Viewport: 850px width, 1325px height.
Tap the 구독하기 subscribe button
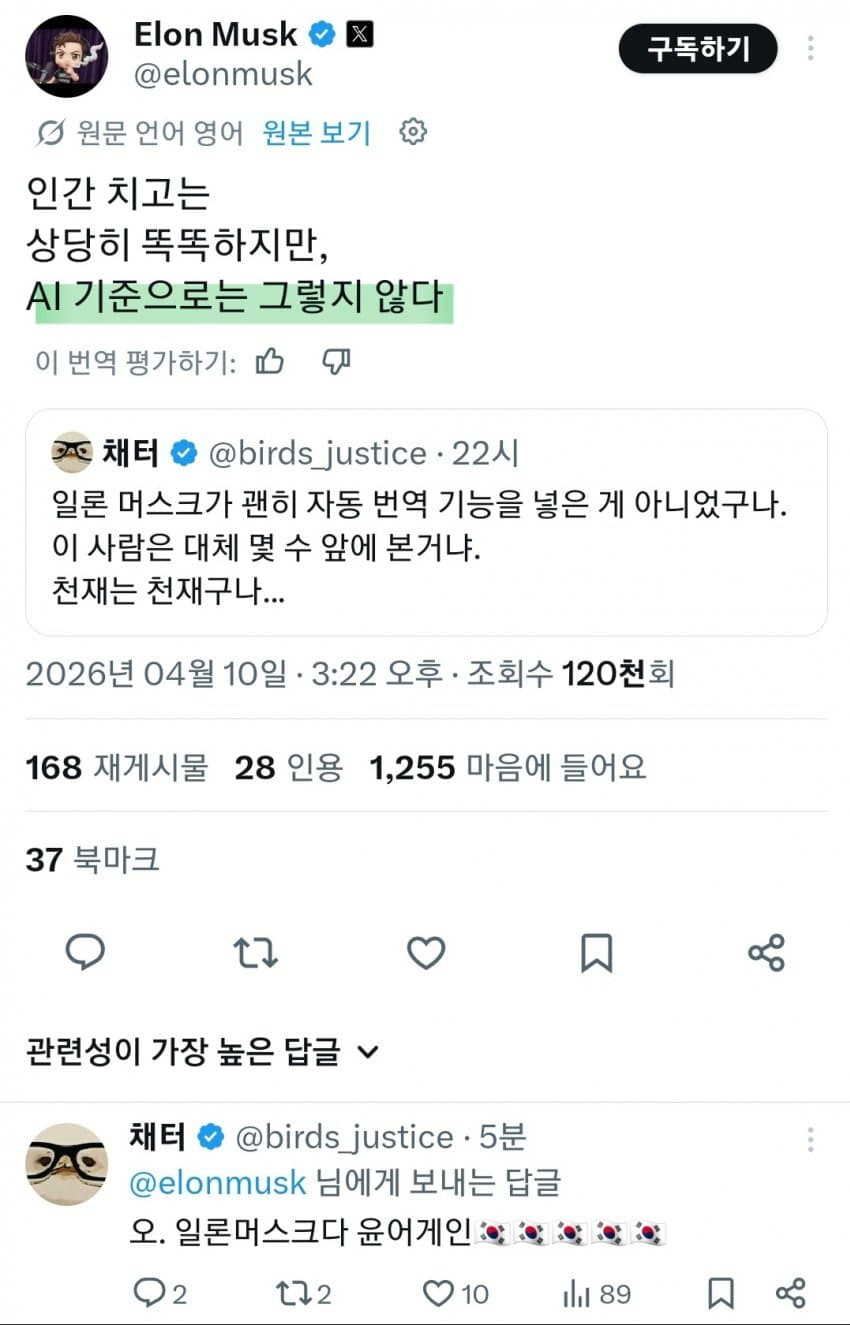click(697, 48)
